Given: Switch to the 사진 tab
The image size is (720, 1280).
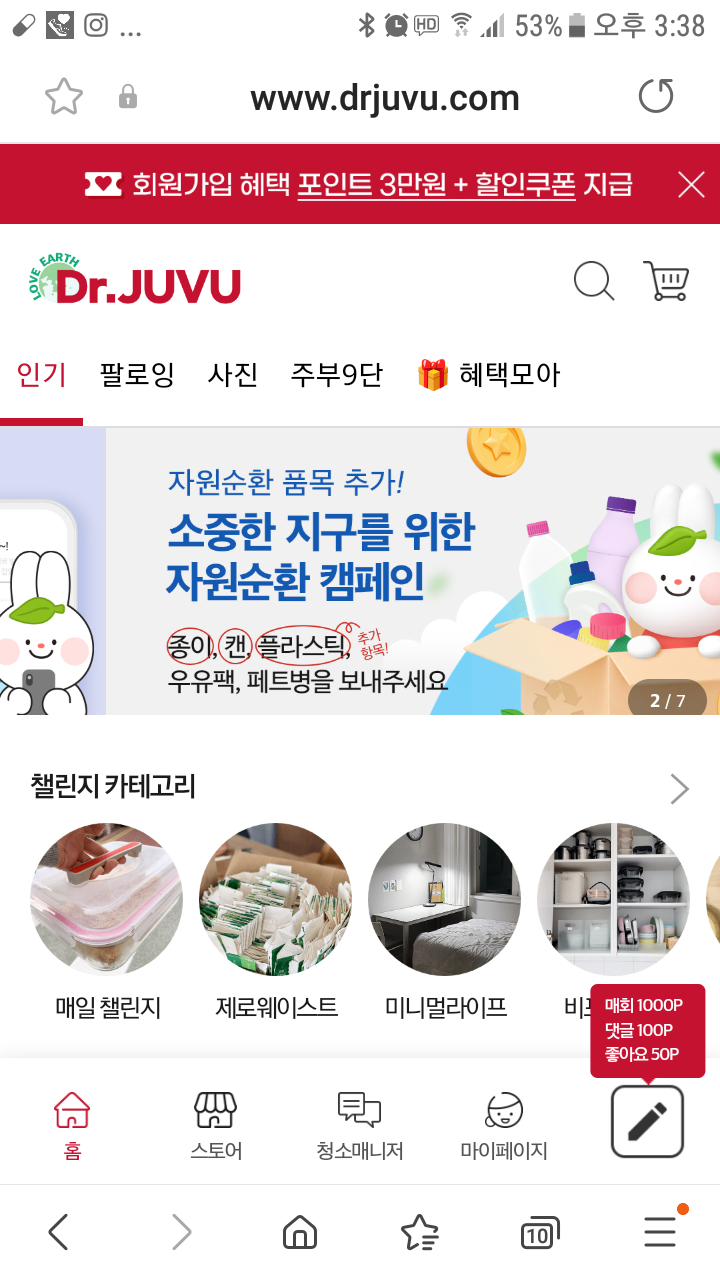Looking at the screenshot, I should tap(233, 375).
